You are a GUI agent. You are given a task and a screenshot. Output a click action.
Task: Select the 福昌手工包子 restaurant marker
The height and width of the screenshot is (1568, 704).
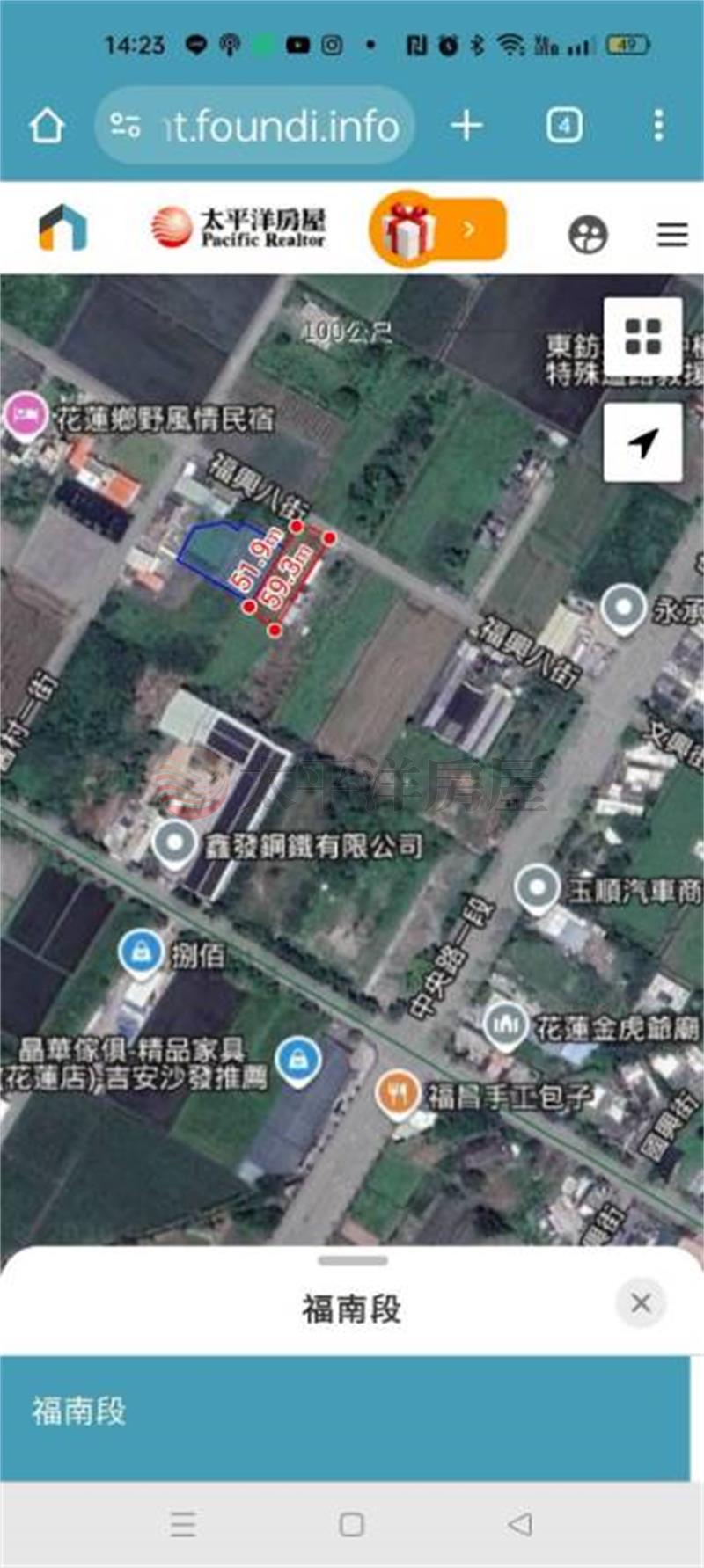click(x=398, y=1094)
